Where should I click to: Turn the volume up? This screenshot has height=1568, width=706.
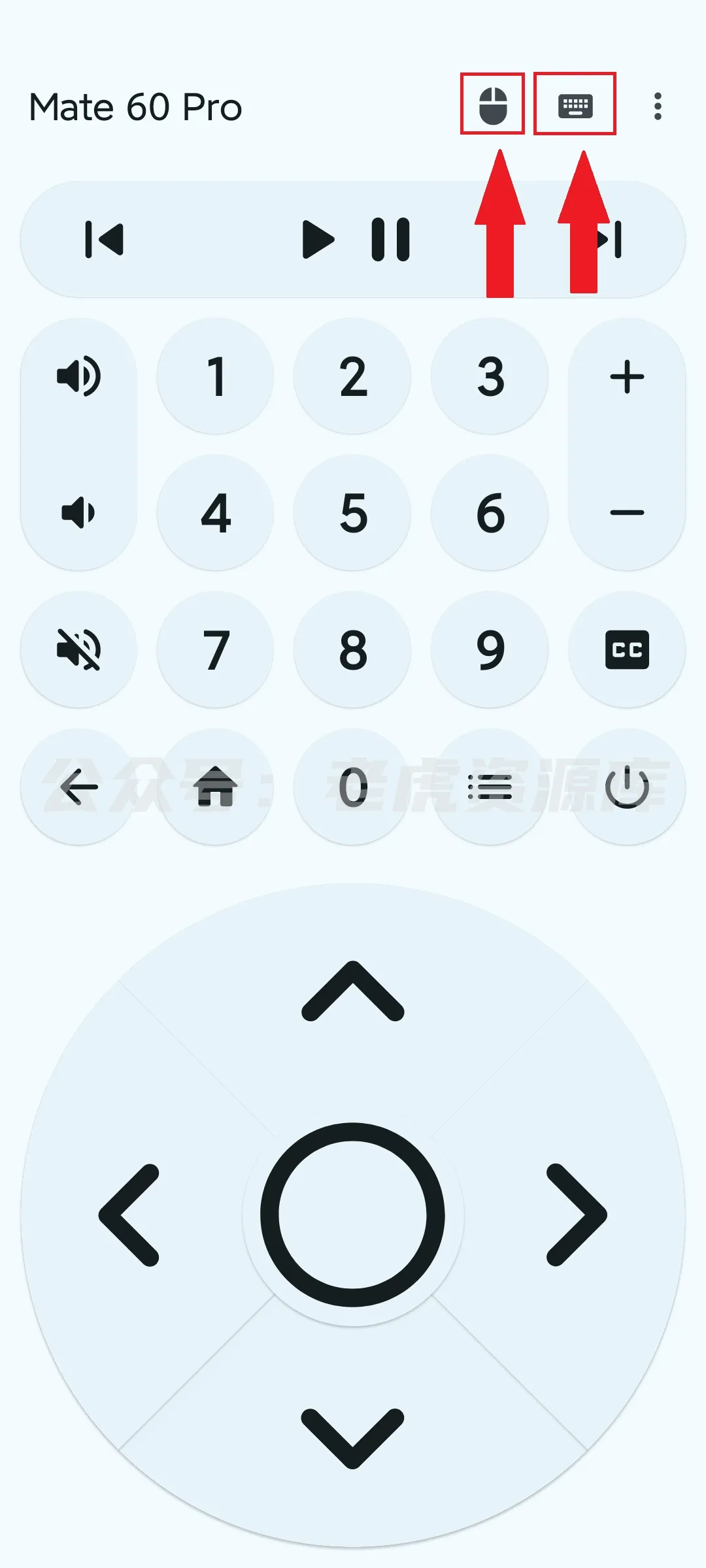coord(78,376)
